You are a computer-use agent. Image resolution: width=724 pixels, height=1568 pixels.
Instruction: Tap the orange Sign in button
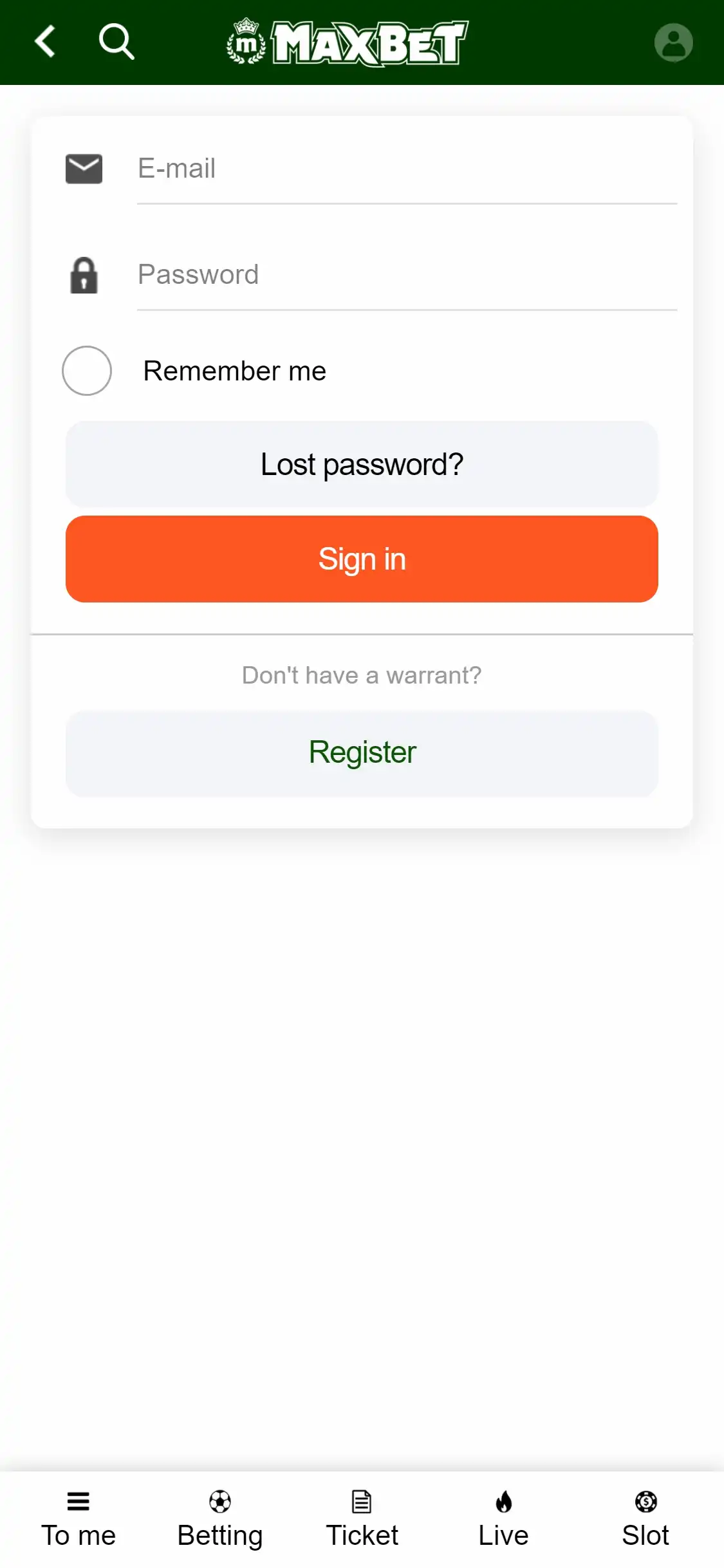(x=362, y=559)
